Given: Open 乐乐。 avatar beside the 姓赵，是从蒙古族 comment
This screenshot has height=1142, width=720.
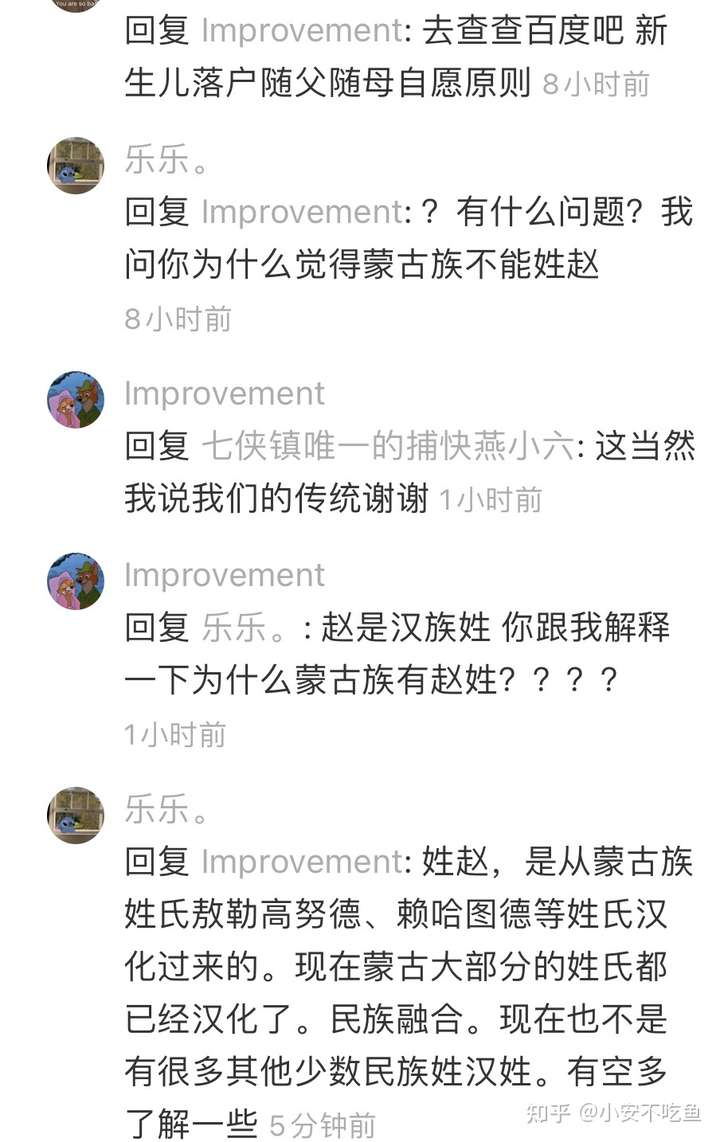Looking at the screenshot, I should pos(75,815).
